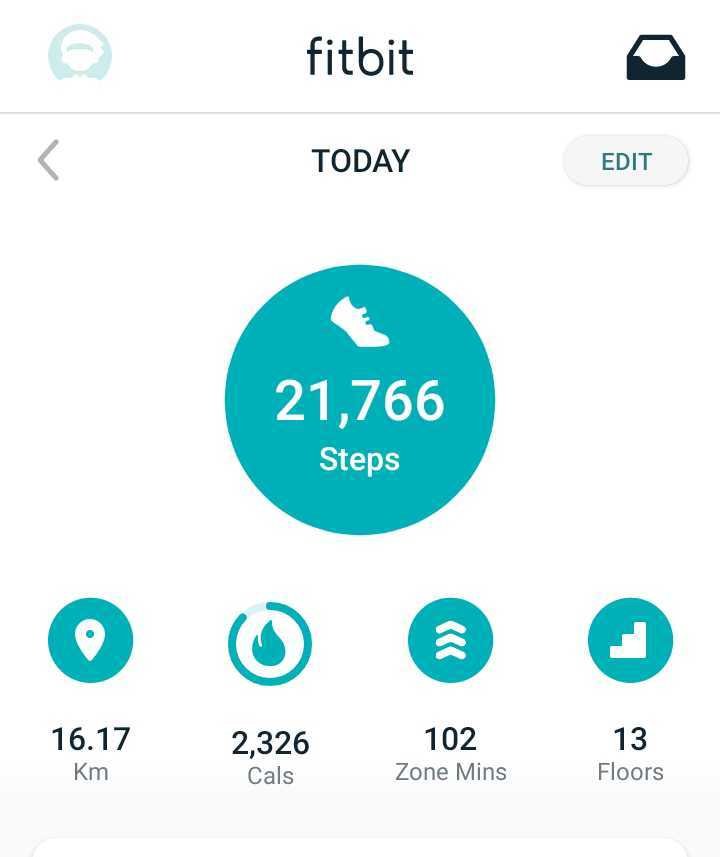The image size is (720, 857).
Task: View the Floors climbed stat
Action: (x=630, y=641)
